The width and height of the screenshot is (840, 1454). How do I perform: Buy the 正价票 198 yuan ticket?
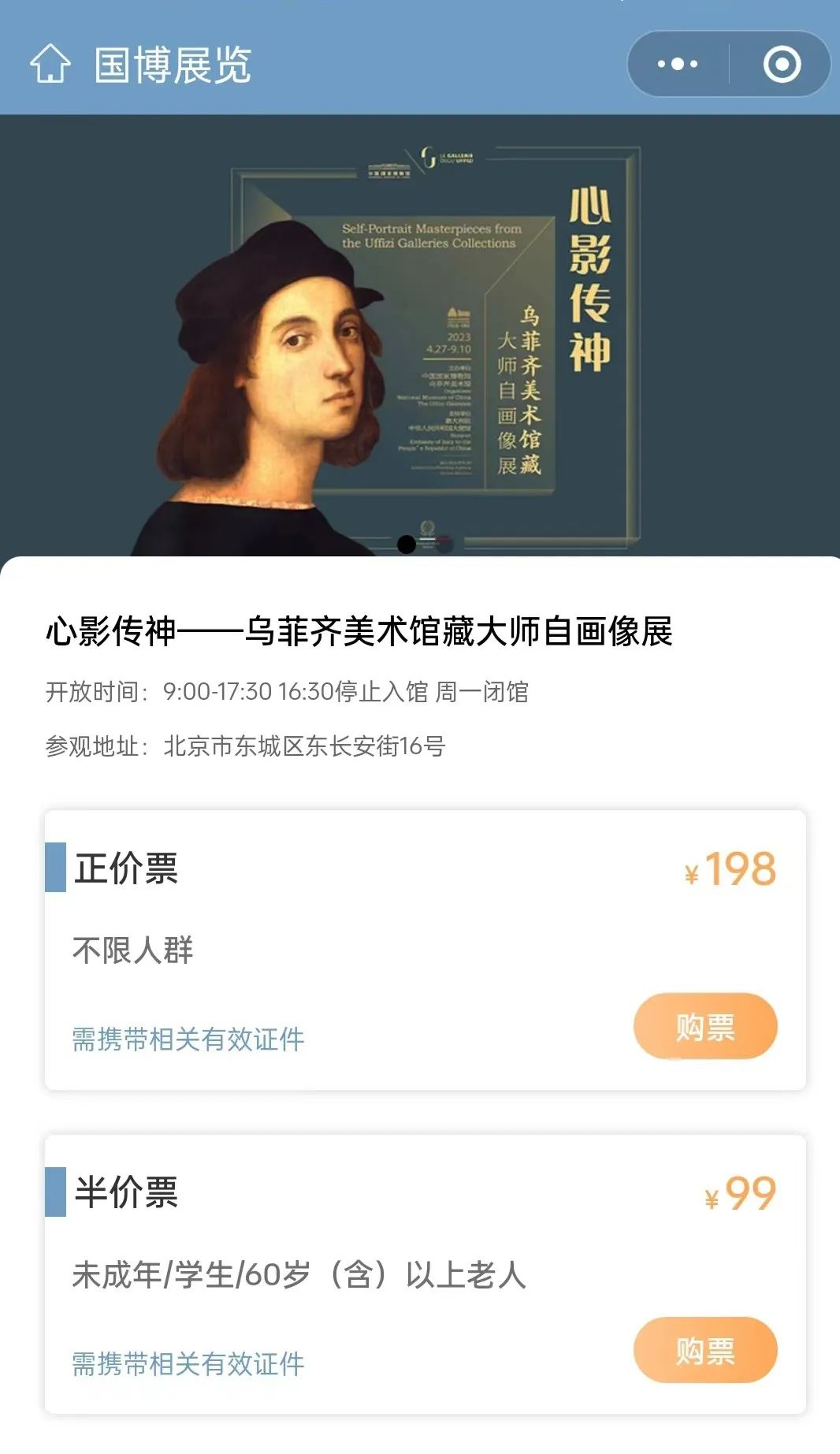(704, 1026)
